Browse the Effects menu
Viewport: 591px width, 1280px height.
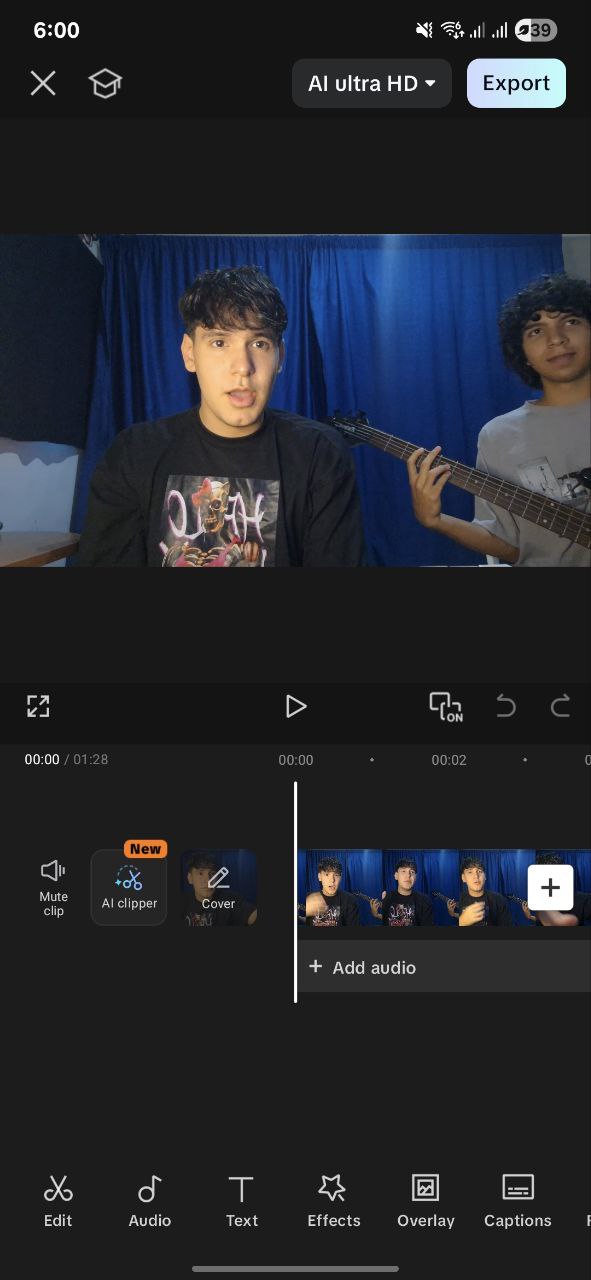[333, 1201]
